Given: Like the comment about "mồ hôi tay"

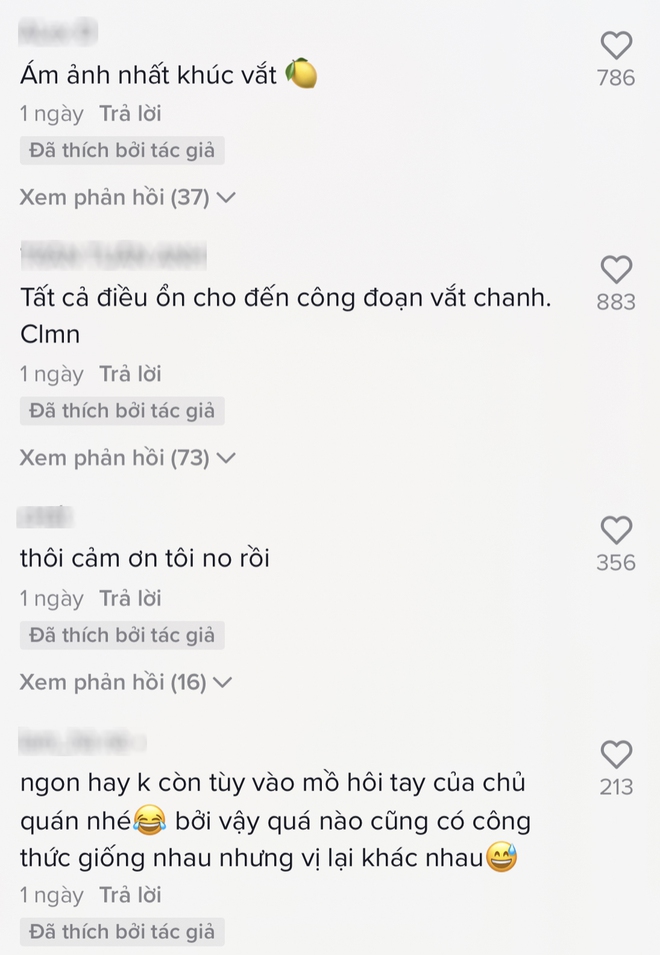Looking at the screenshot, I should (616, 754).
